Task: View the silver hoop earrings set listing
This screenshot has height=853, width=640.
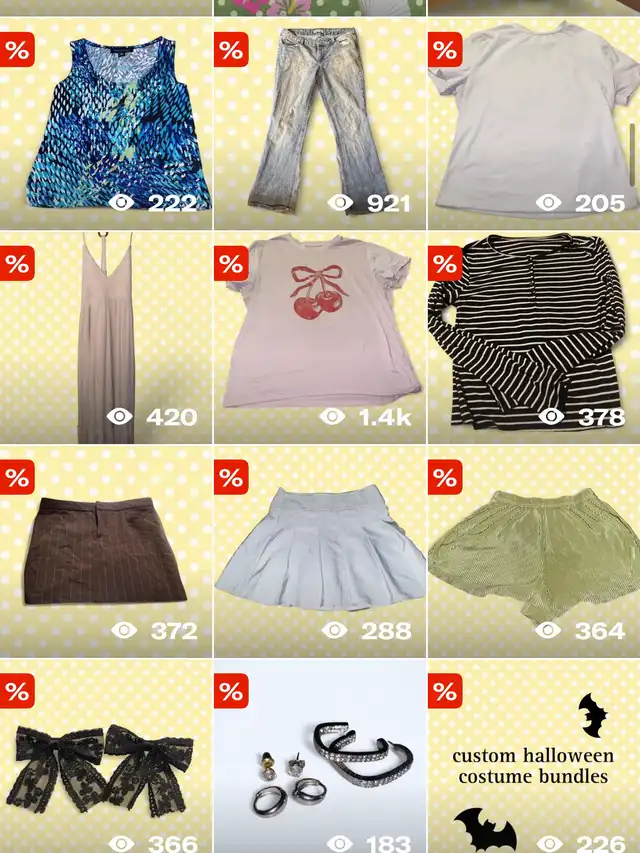Action: (x=319, y=765)
